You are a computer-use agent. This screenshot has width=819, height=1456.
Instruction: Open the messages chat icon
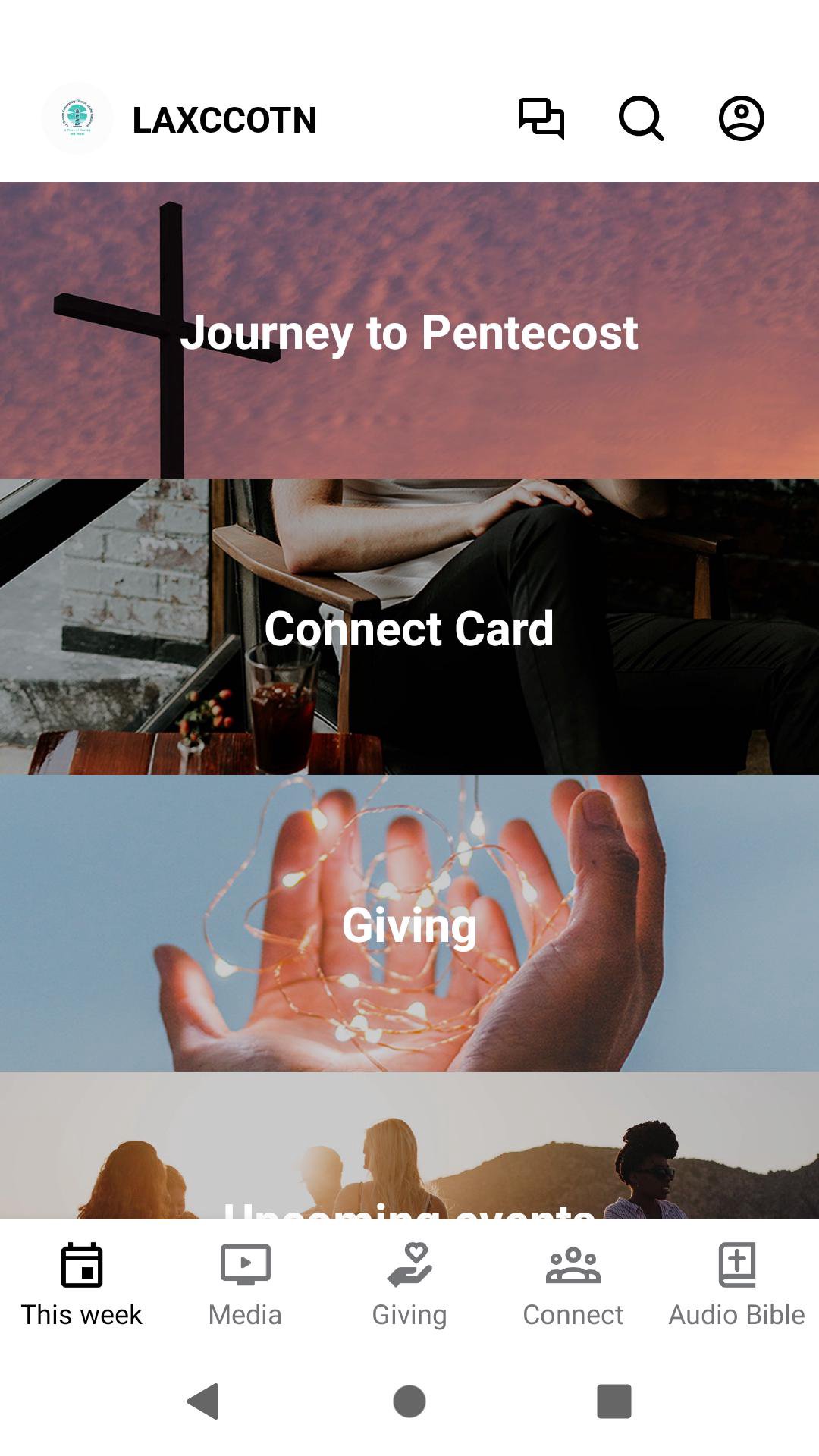pos(541,119)
